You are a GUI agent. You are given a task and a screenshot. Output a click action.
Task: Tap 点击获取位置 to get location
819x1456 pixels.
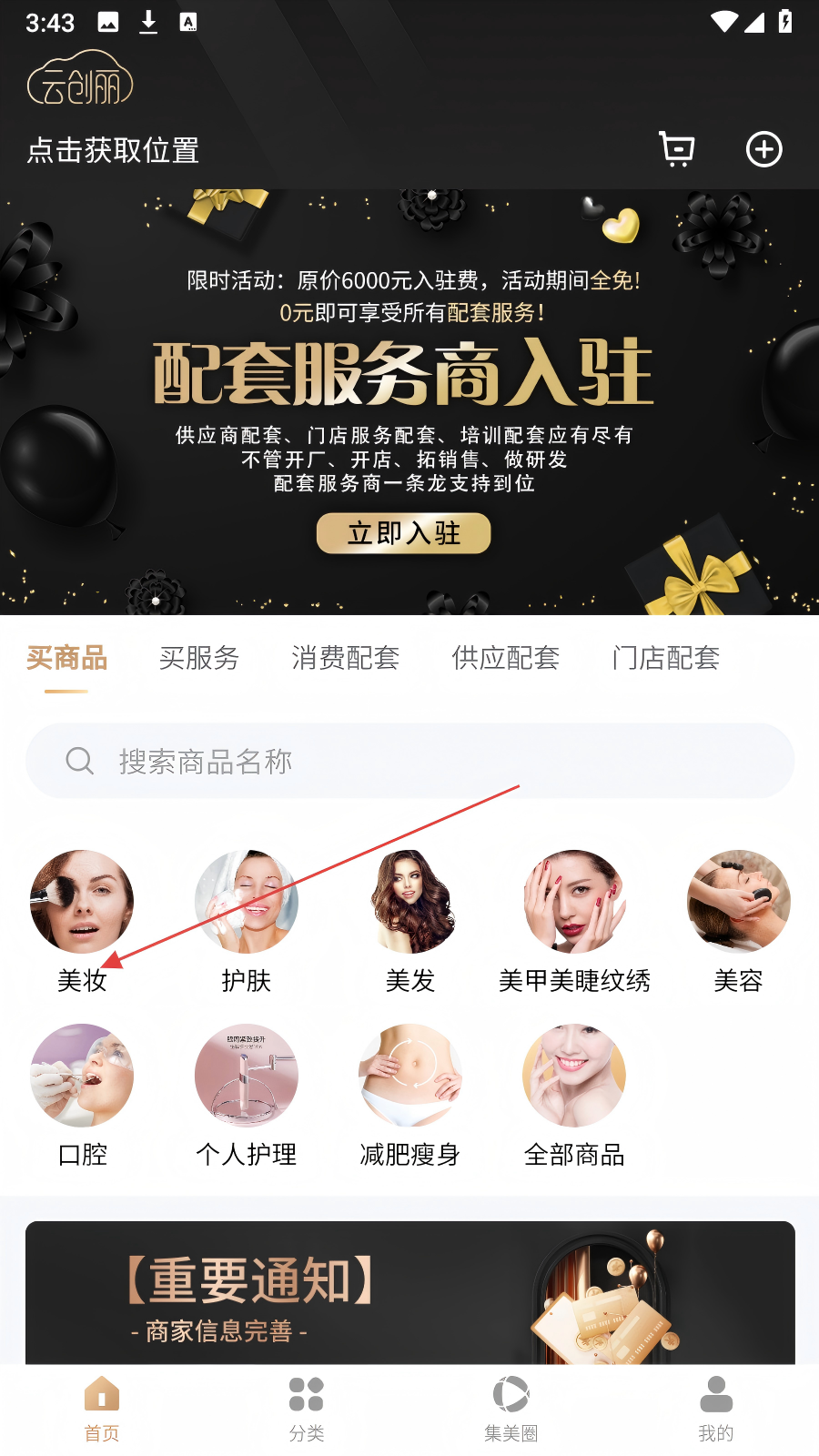coord(113,150)
